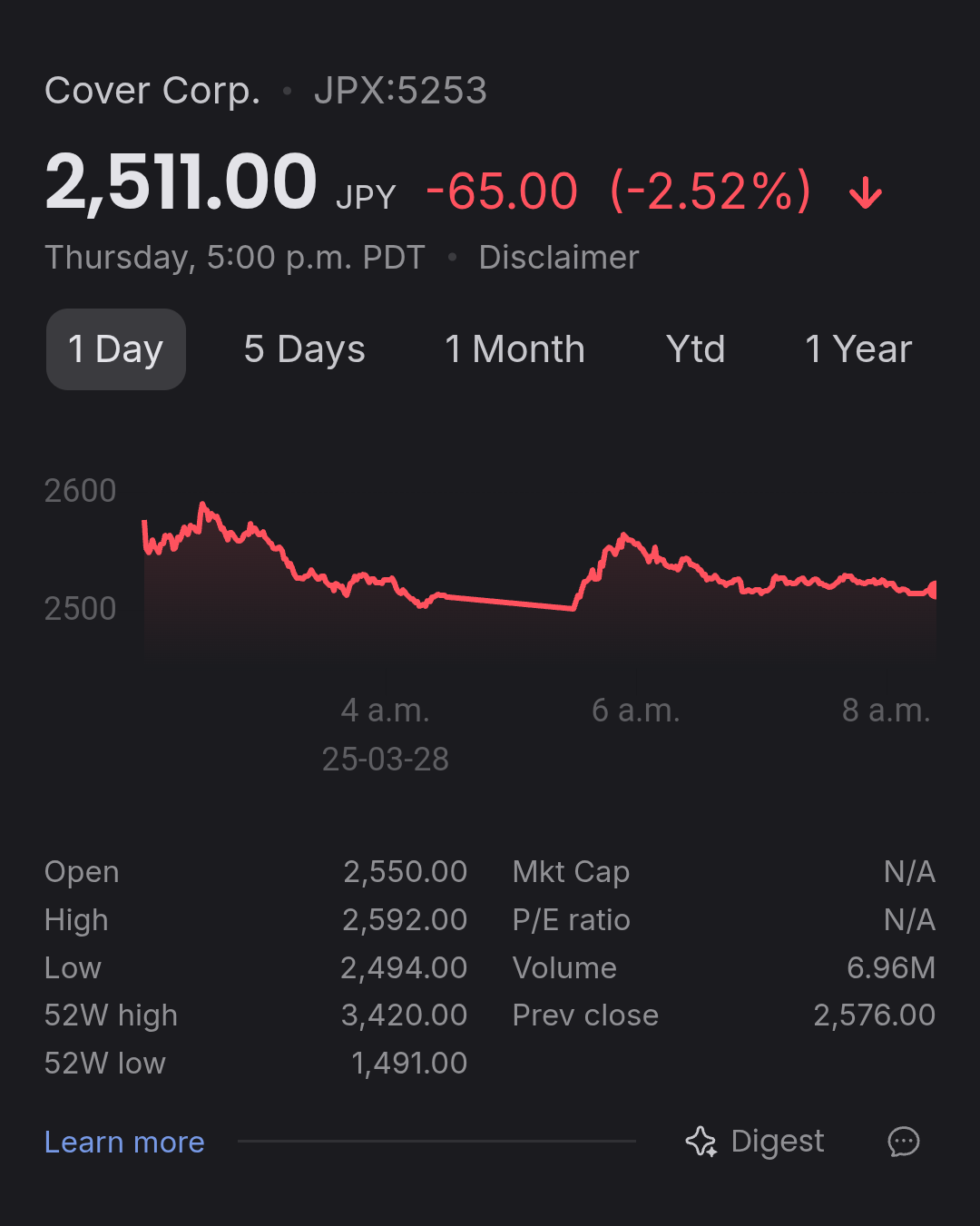Viewport: 980px width, 1226px height.
Task: Open the Disclaimer link
Action: (558, 258)
